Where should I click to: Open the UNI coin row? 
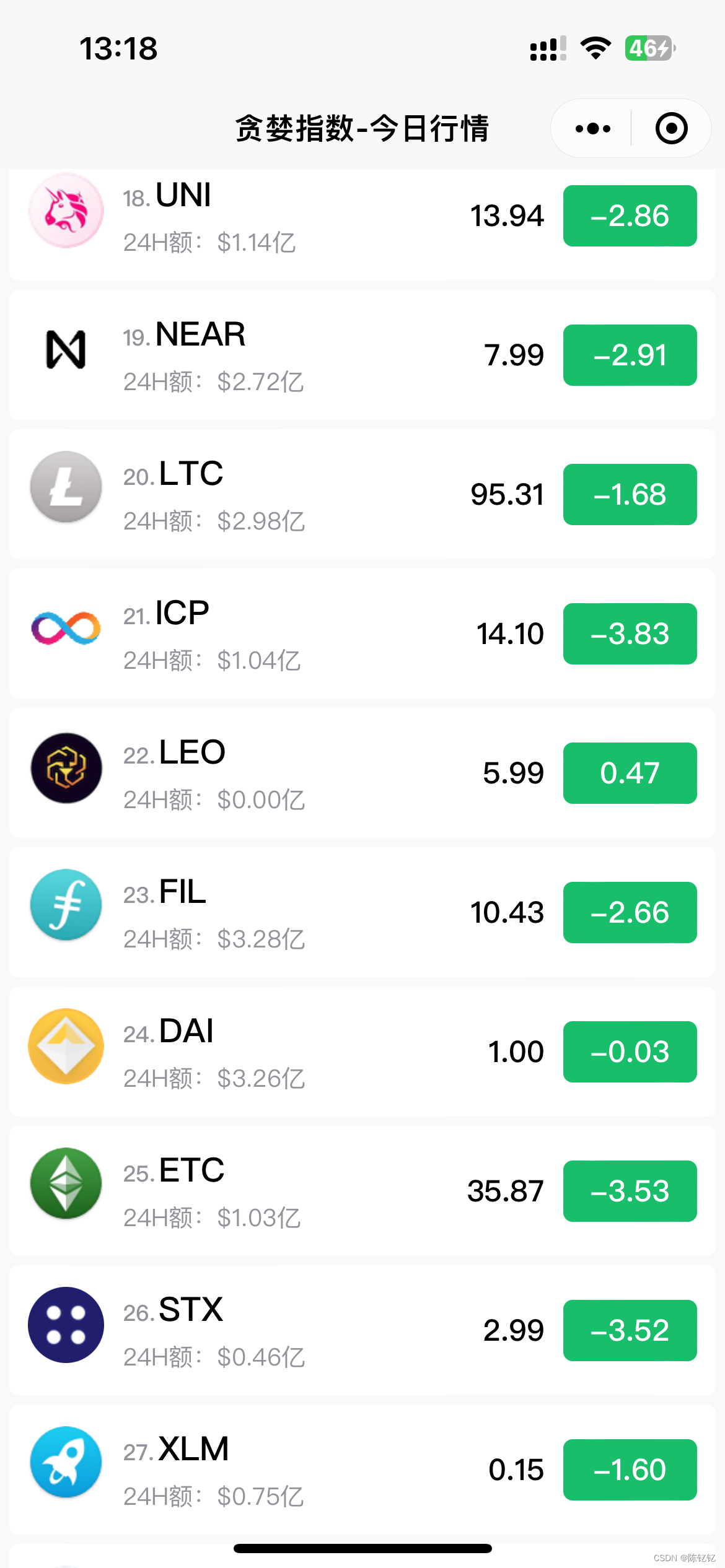[279, 217]
